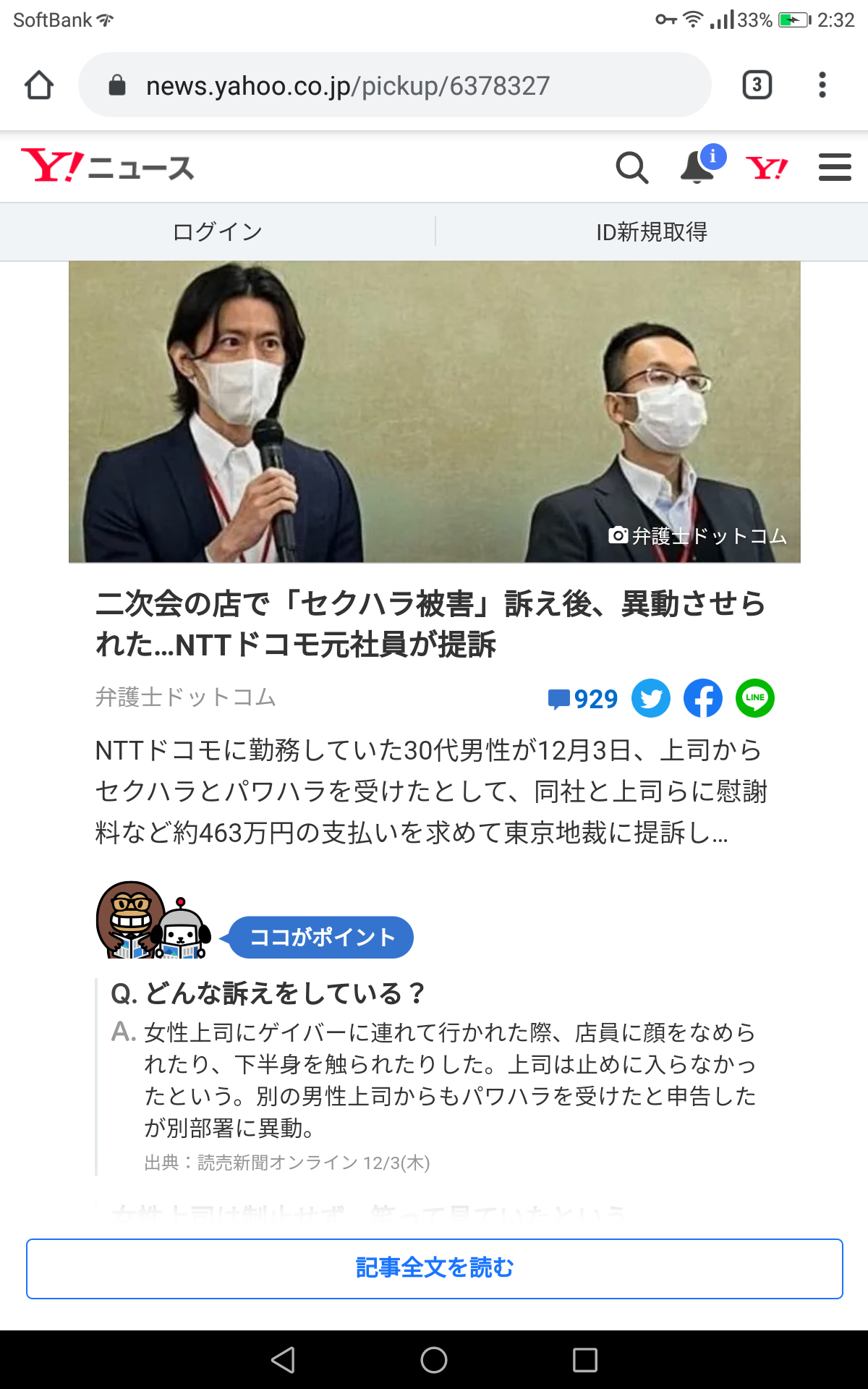Open the system recent apps button

coord(584,1360)
